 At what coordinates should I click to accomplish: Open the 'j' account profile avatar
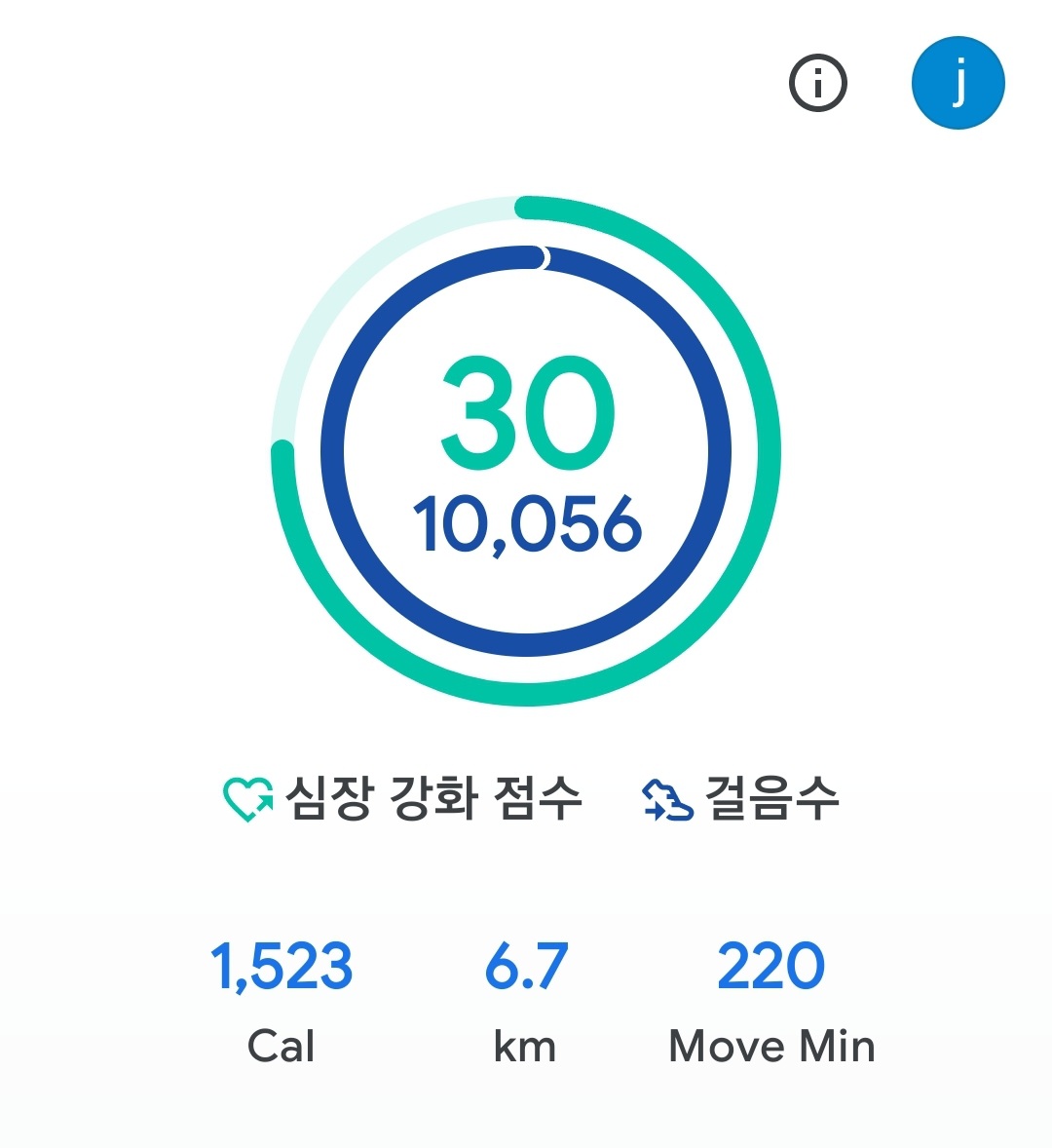point(958,83)
